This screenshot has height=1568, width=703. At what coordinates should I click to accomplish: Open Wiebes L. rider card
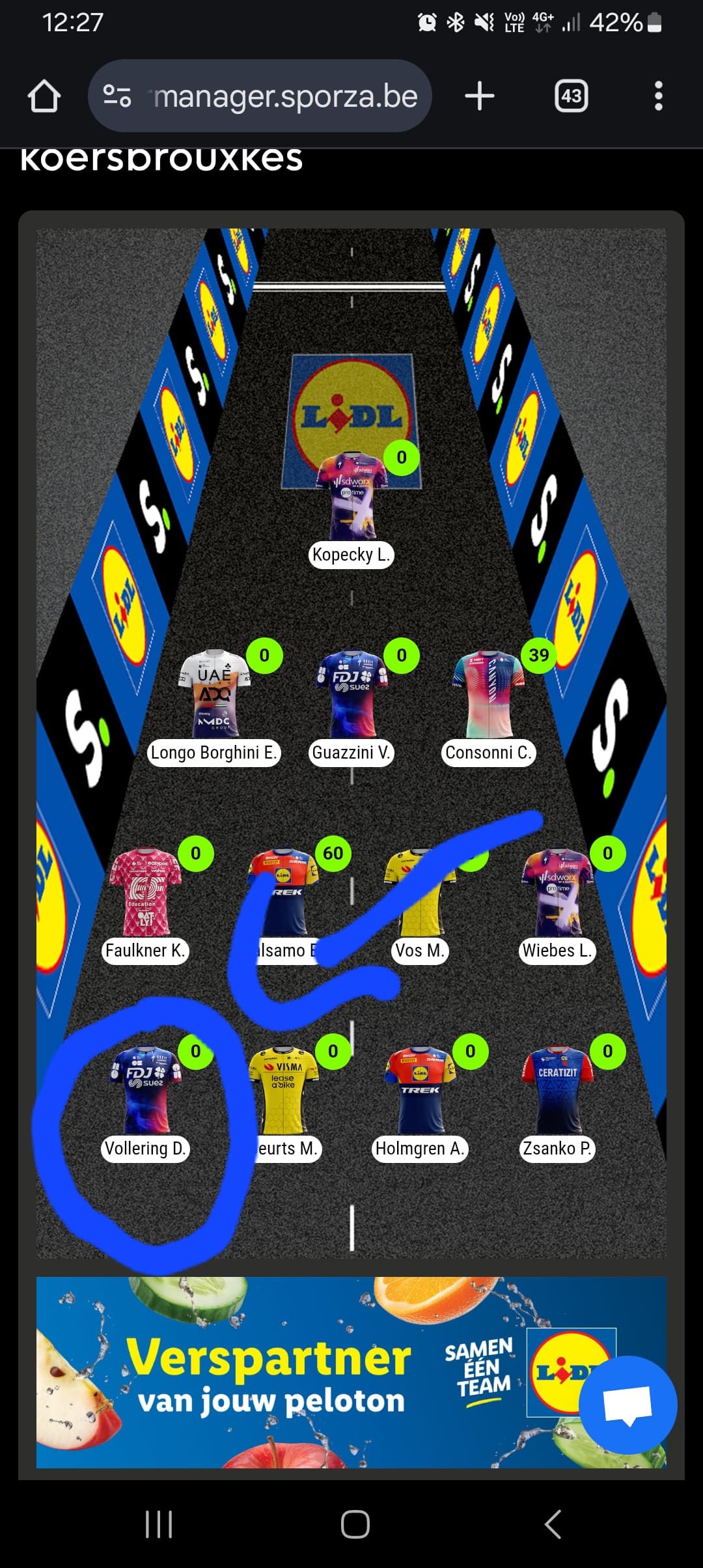(557, 904)
